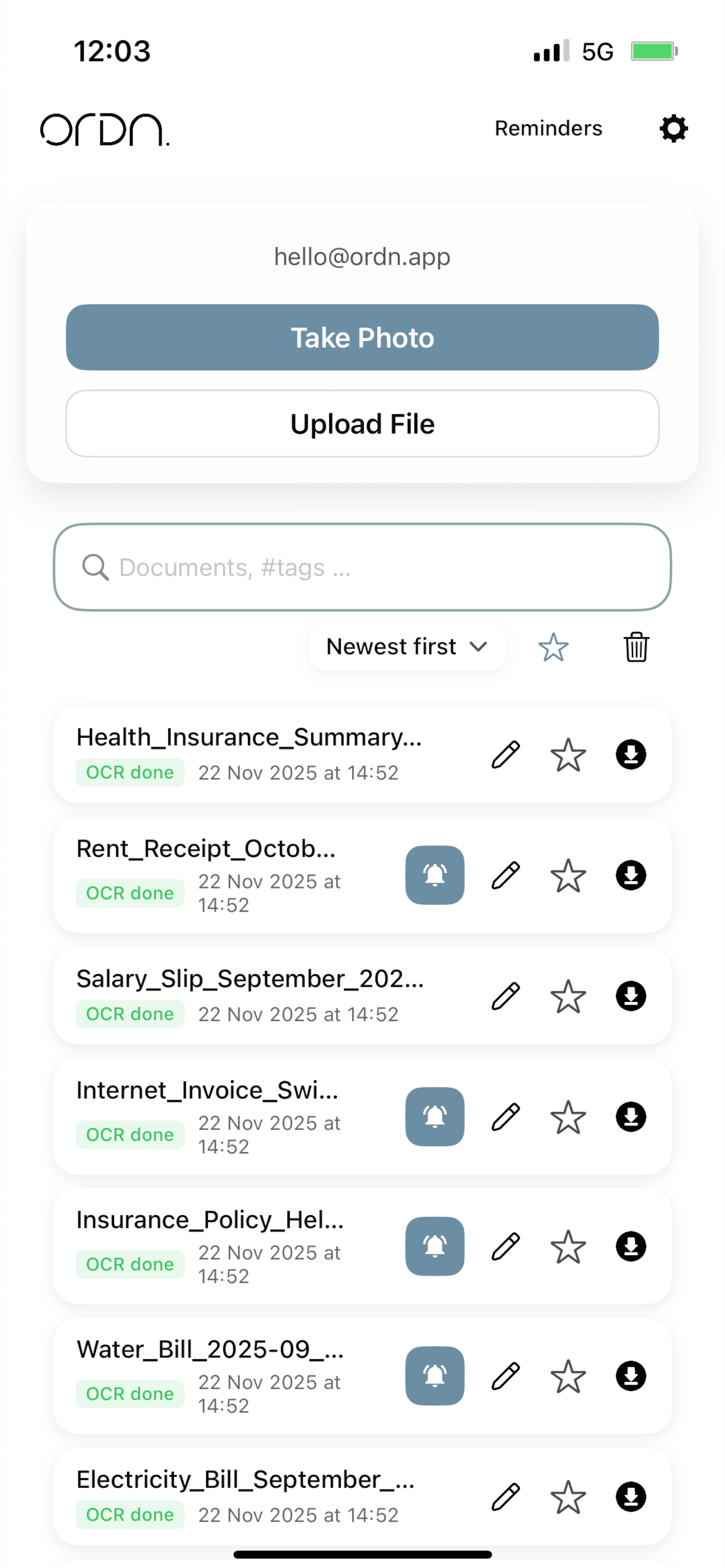The image size is (725, 1568).
Task: Tap the Take Photo button
Action: point(362,337)
